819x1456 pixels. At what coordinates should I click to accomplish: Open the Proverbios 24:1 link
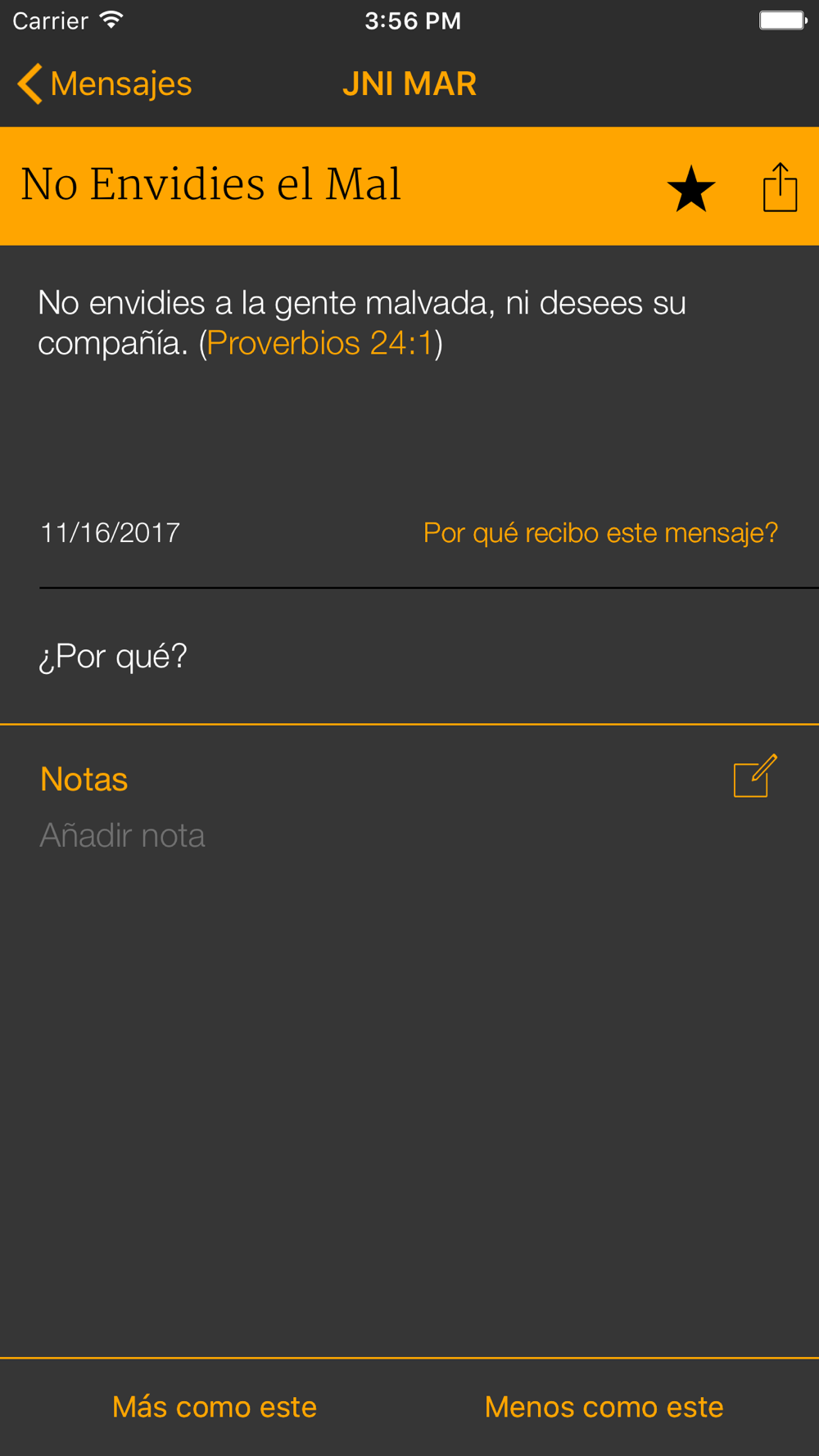click(x=319, y=343)
